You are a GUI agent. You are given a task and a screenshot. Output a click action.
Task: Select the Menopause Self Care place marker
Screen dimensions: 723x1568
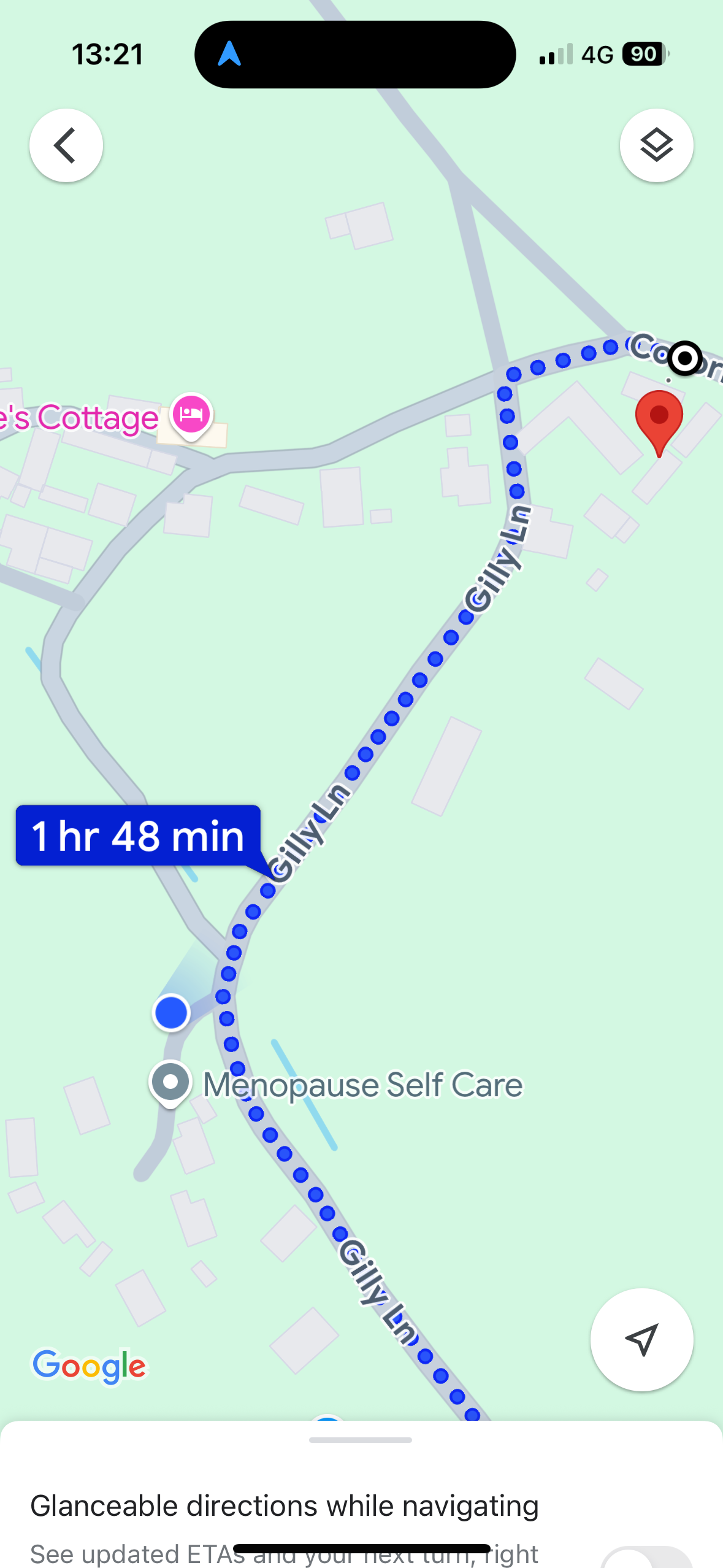[170, 1082]
